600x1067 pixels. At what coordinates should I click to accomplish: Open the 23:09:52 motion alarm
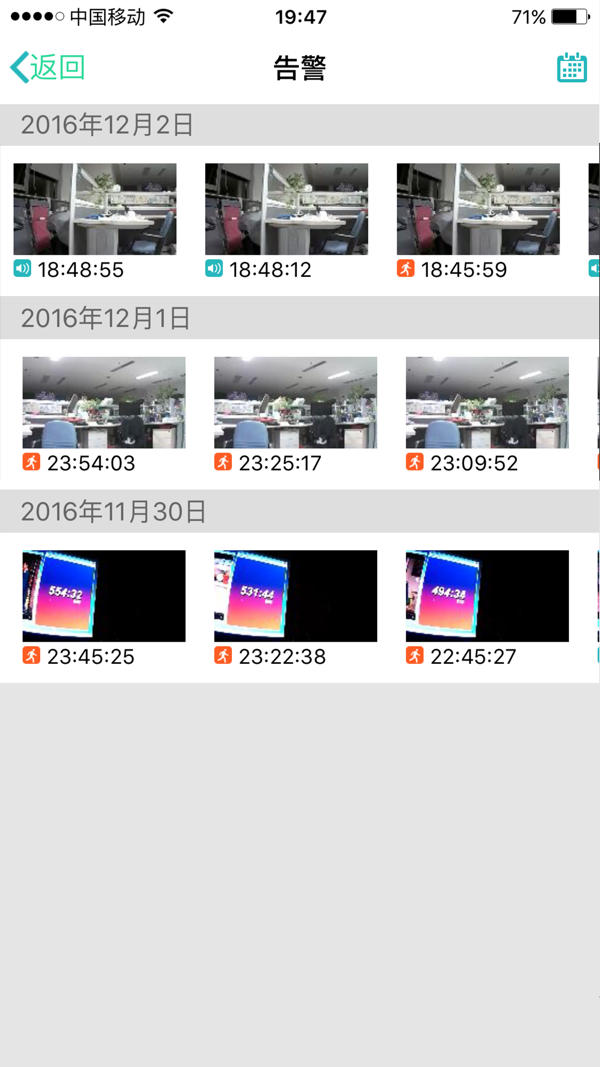tap(487, 402)
